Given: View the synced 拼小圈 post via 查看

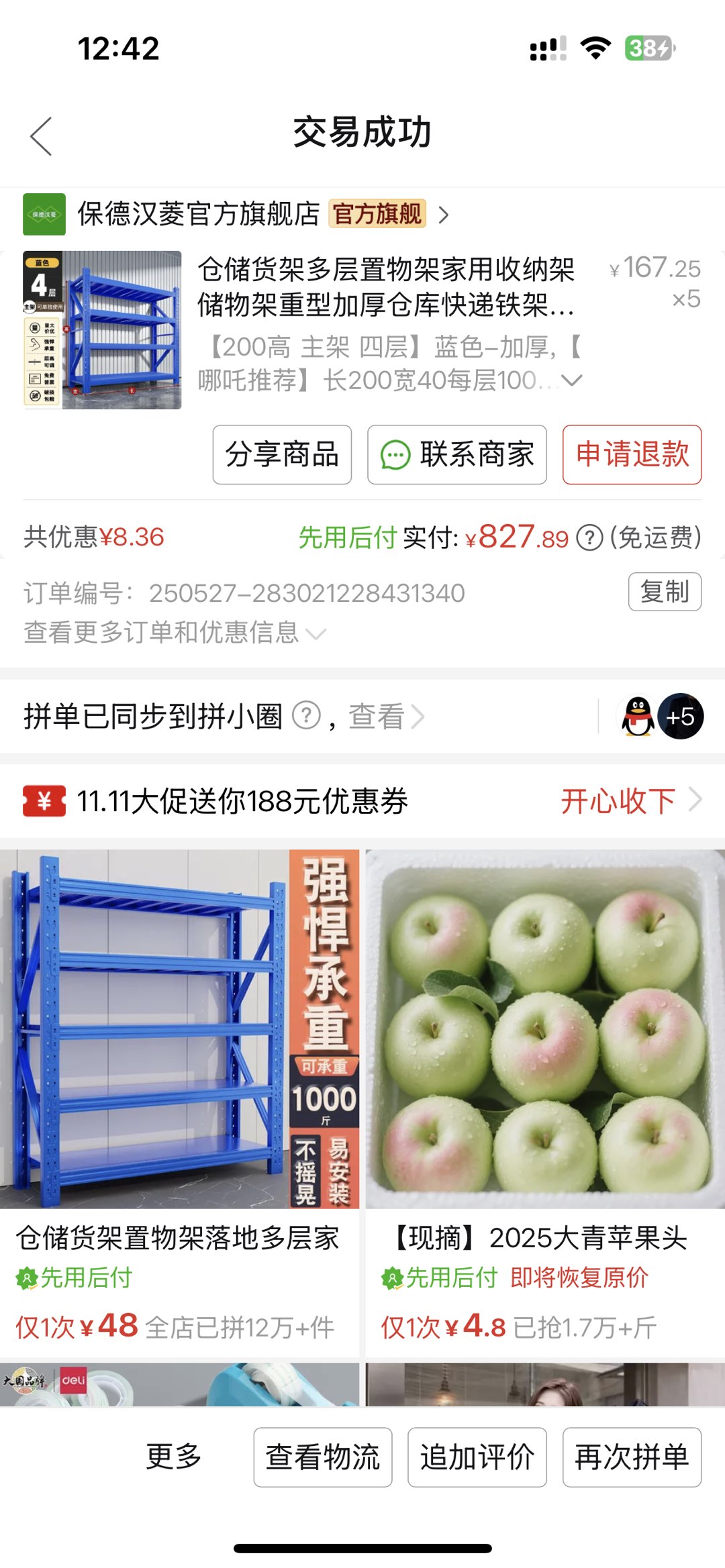Looking at the screenshot, I should point(385,717).
